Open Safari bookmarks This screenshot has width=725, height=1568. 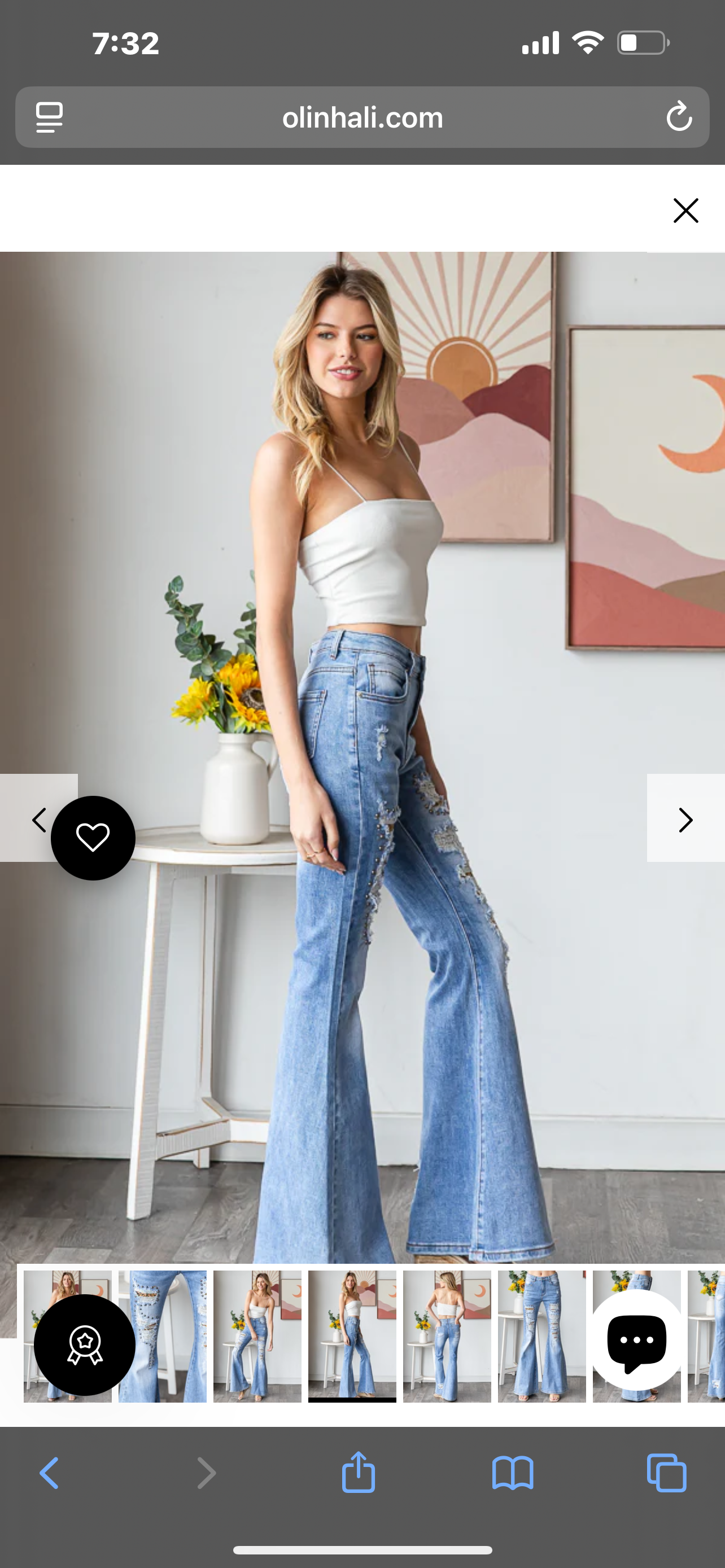[513, 1473]
